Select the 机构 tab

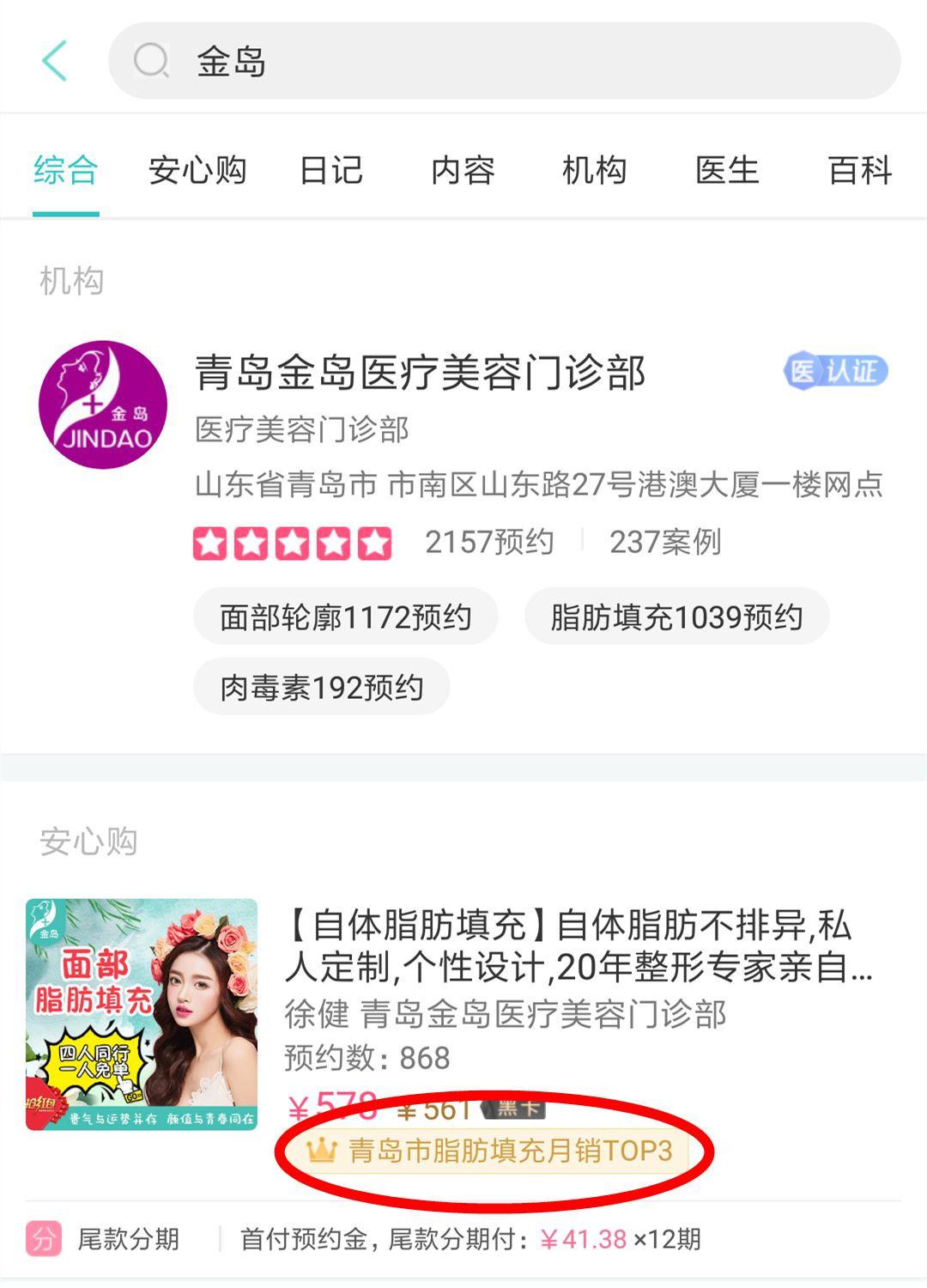tap(594, 170)
